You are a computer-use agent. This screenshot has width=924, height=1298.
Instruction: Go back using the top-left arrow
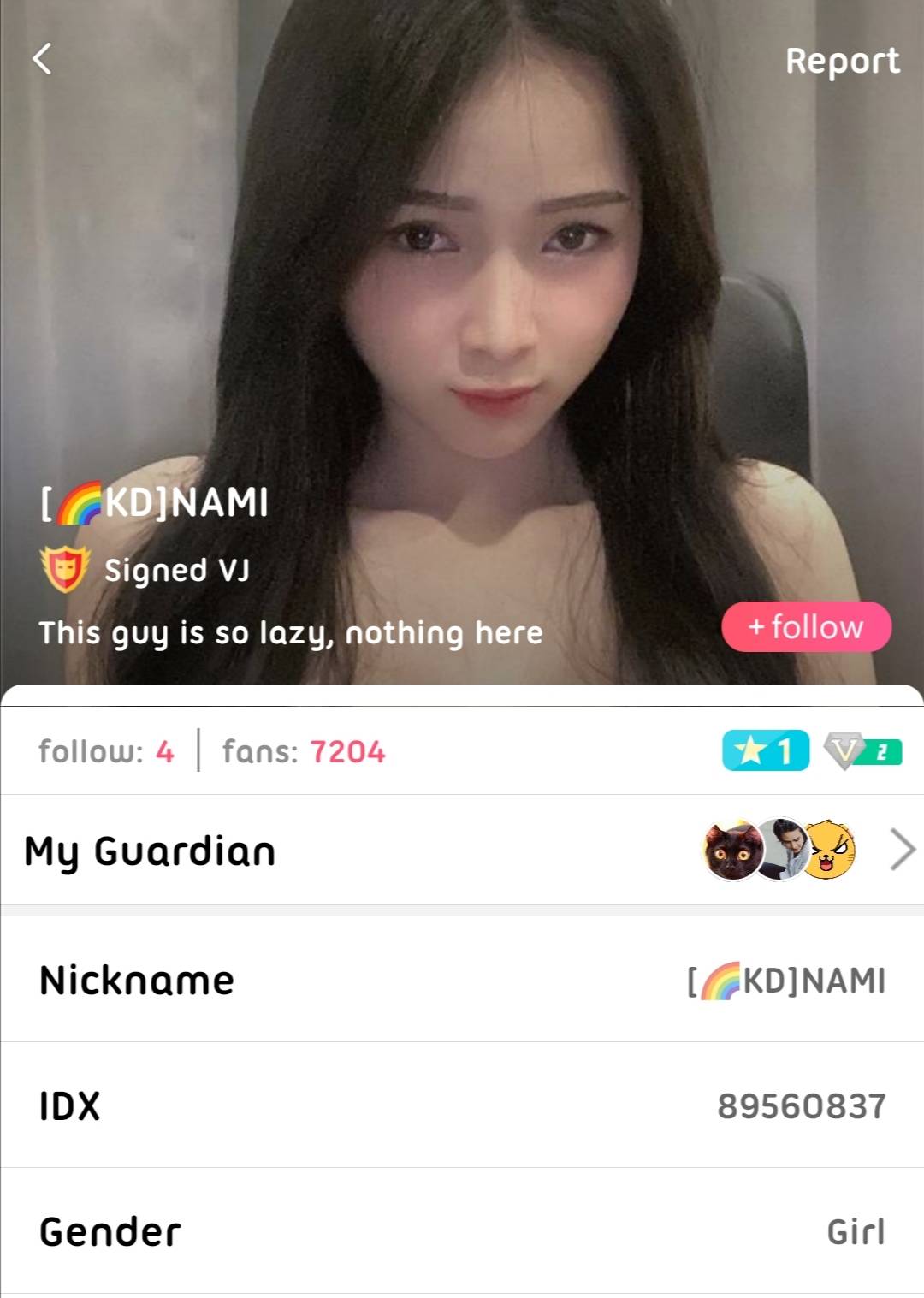(x=42, y=59)
